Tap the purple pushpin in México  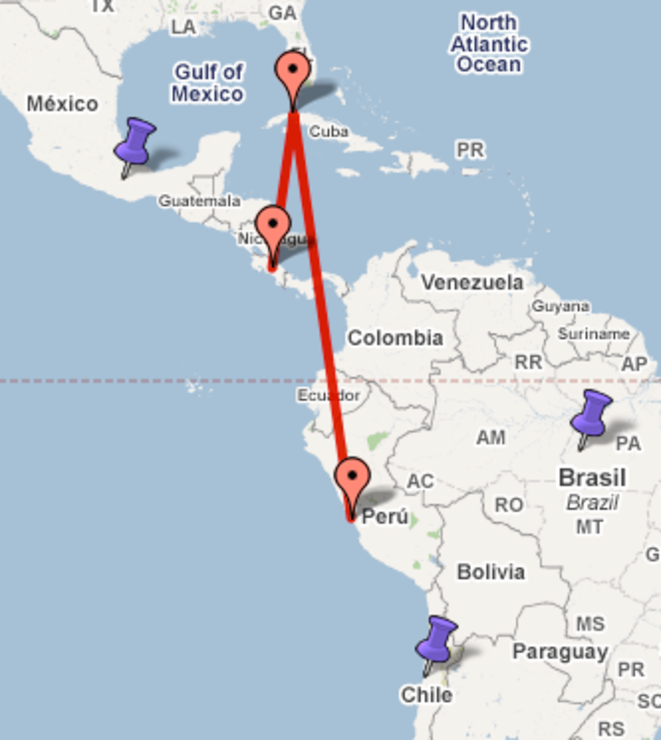[135, 142]
